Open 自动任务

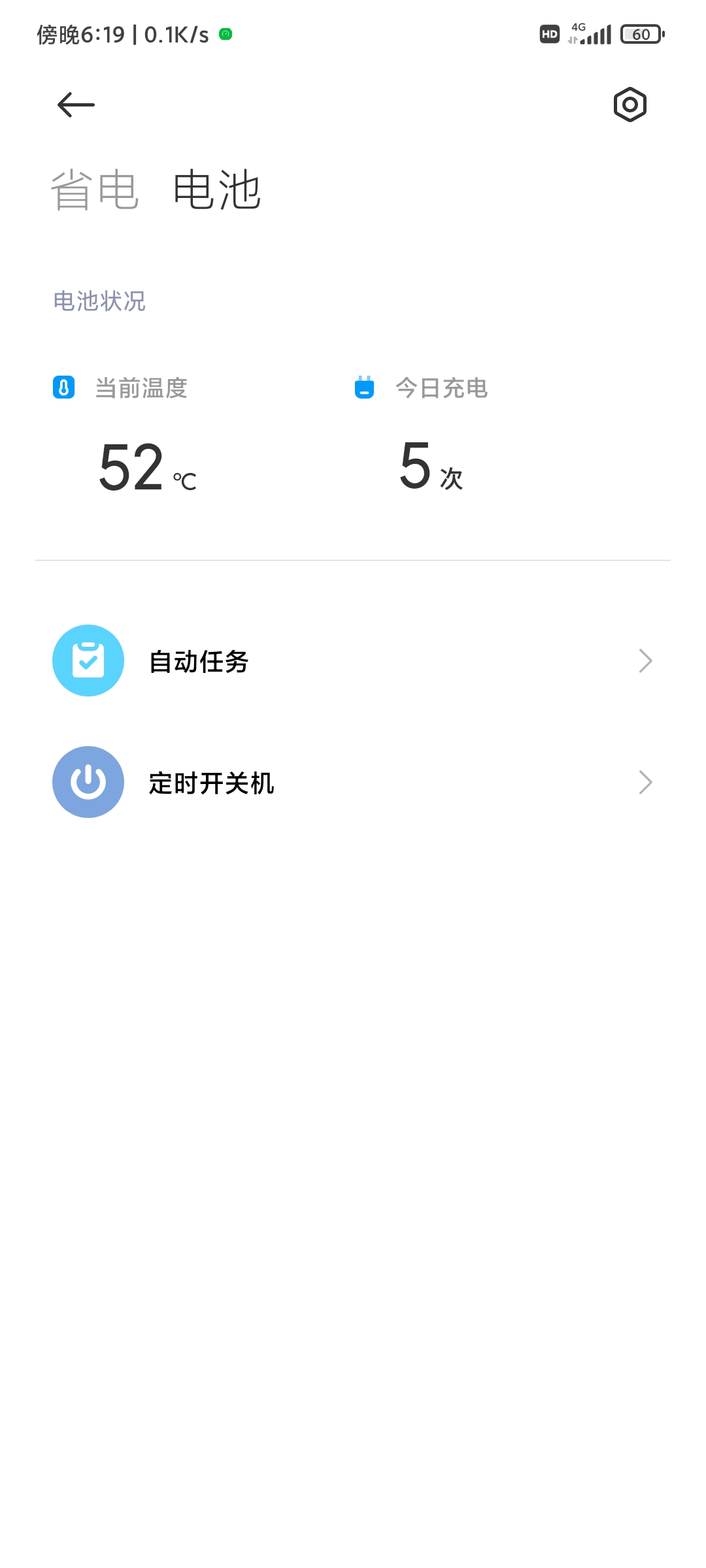click(x=353, y=661)
